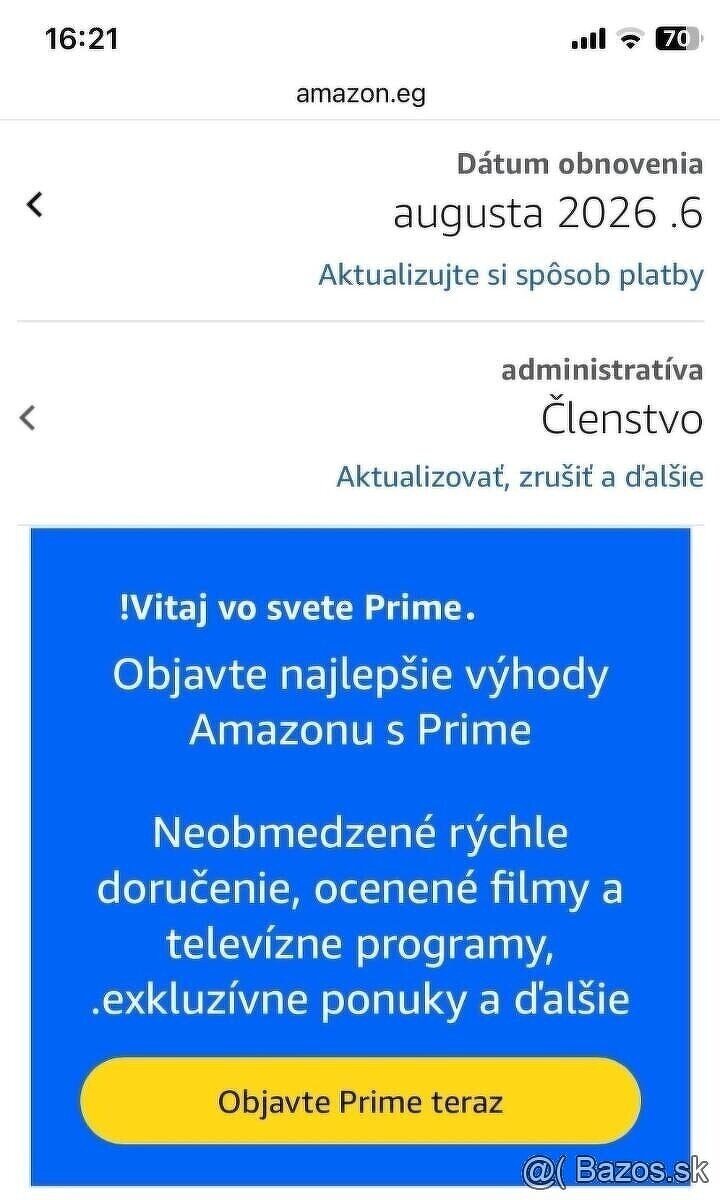Viewport: 720px width, 1200px height.
Task: Expand the Dátum obnovenia section chevron
Action: pyautogui.click(x=35, y=205)
